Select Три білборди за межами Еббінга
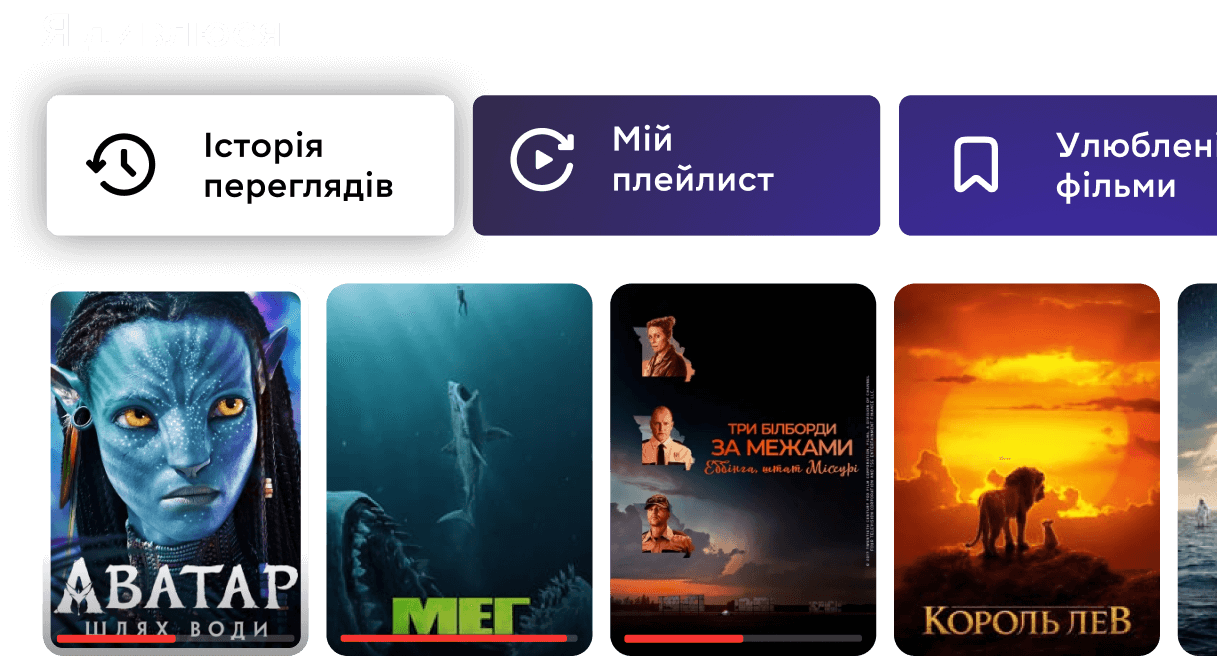The image size is (1217, 656). pos(743,468)
